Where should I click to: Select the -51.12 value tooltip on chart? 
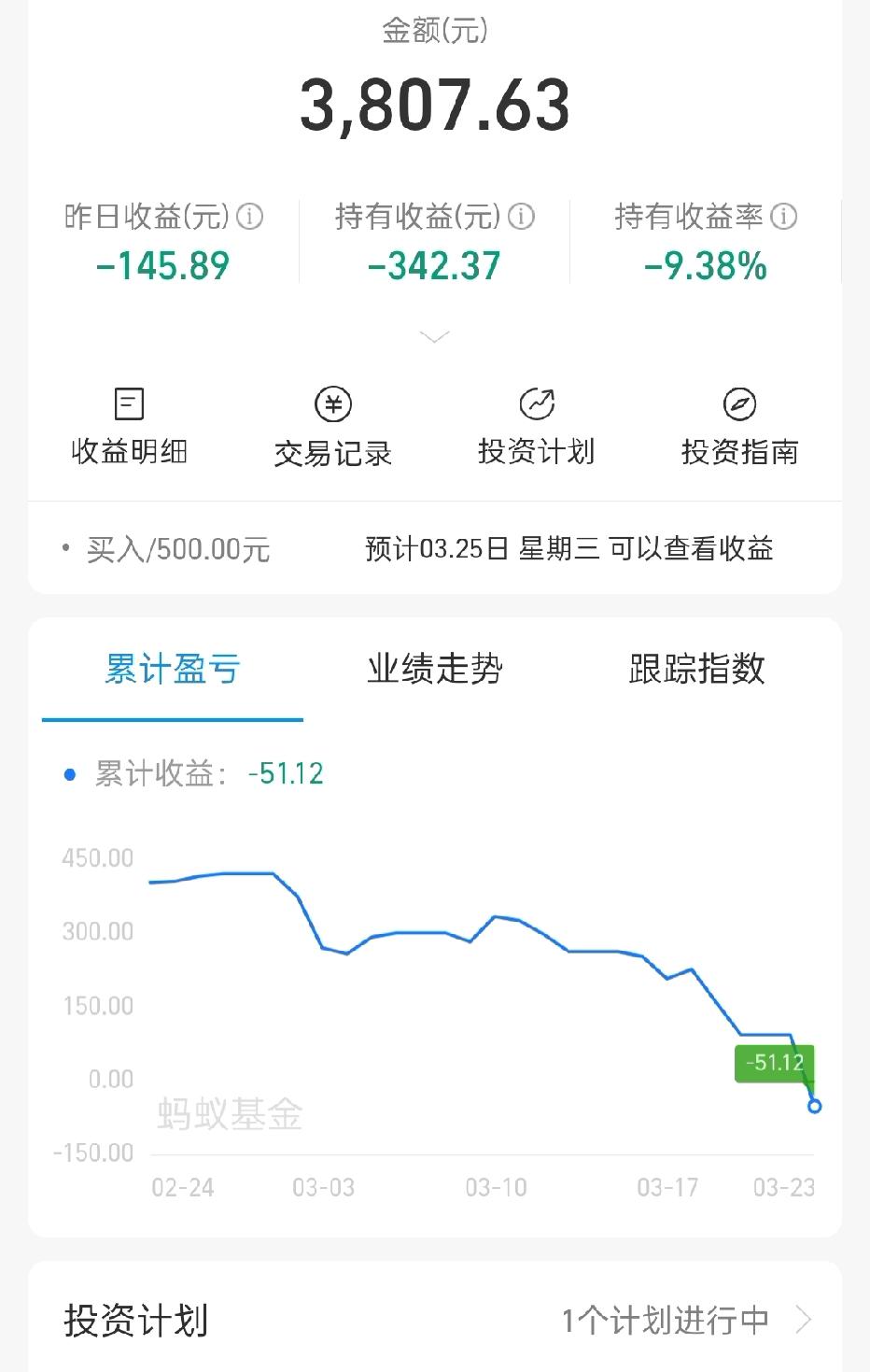(775, 1063)
